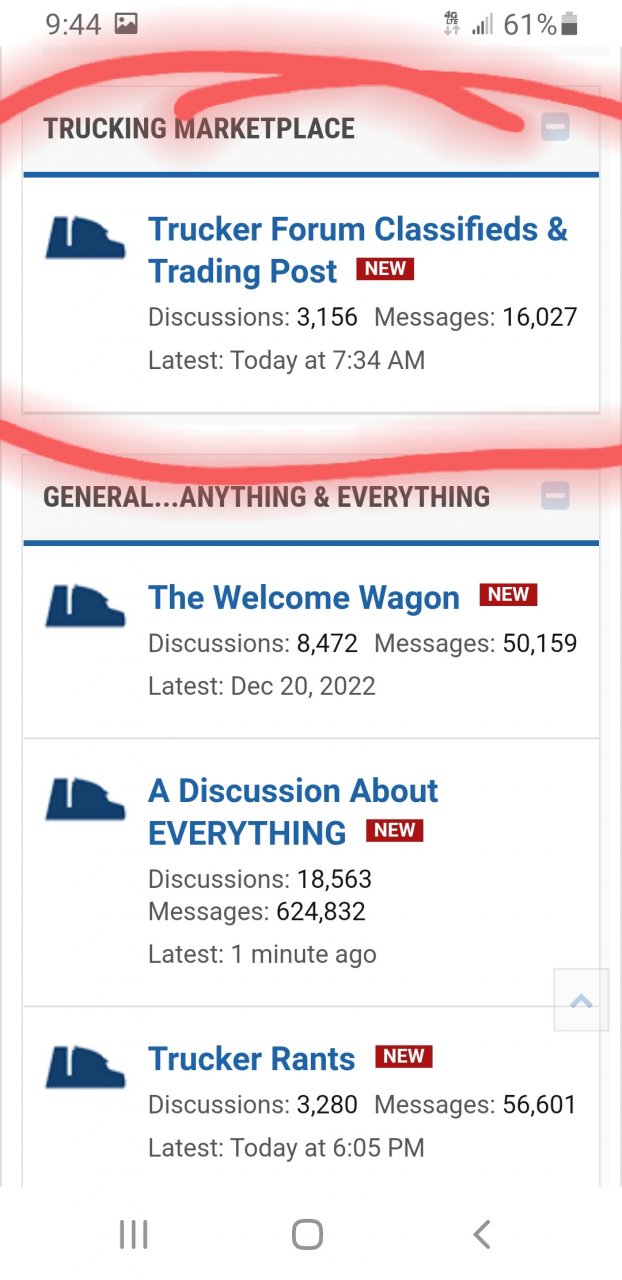Open Trucker Forum Classifieds & Trading Post
The width and height of the screenshot is (622, 1280).
[357, 250]
